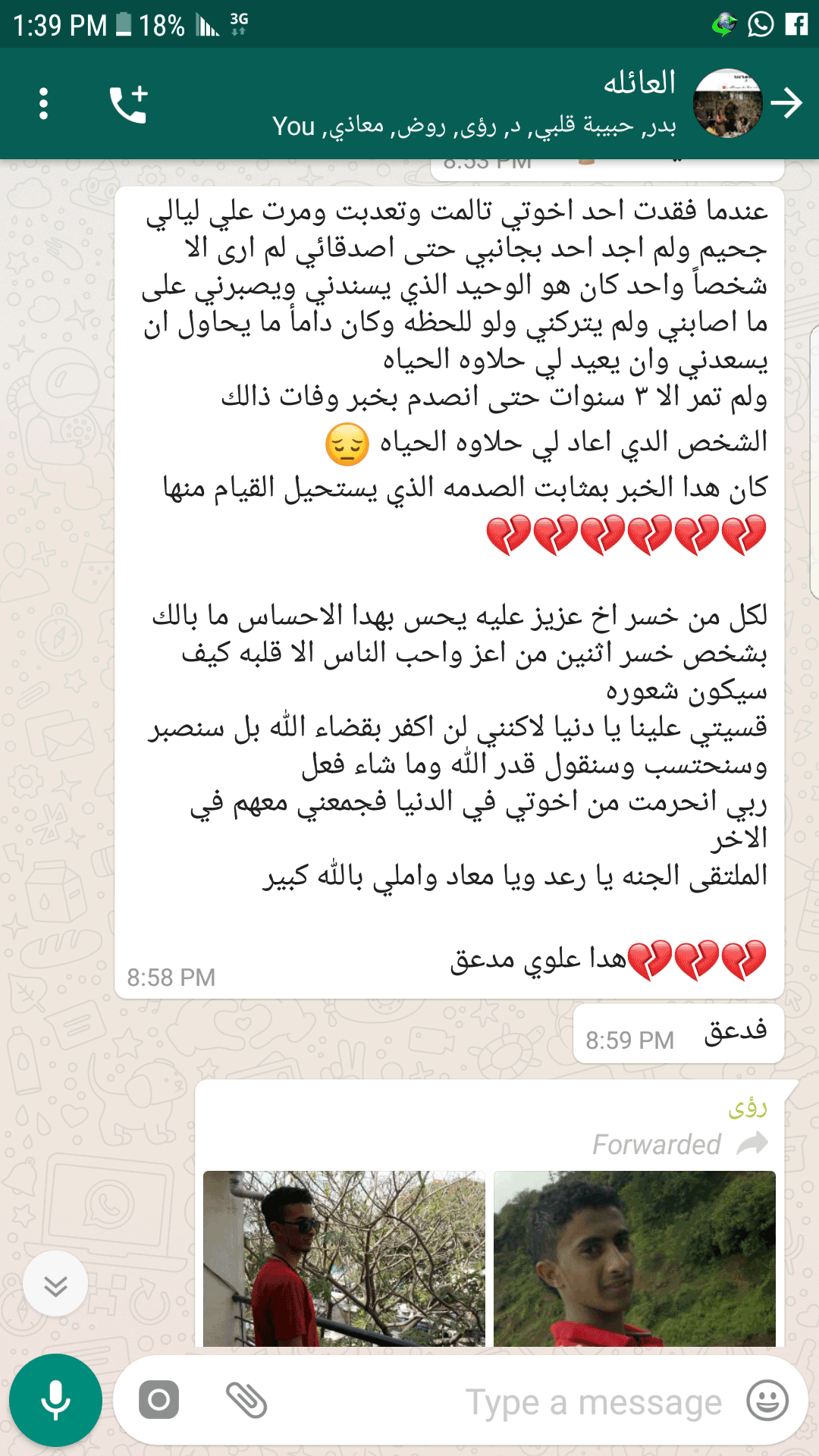This screenshot has height=1456, width=819.
Task: Go back using the header arrow
Action: [x=787, y=103]
